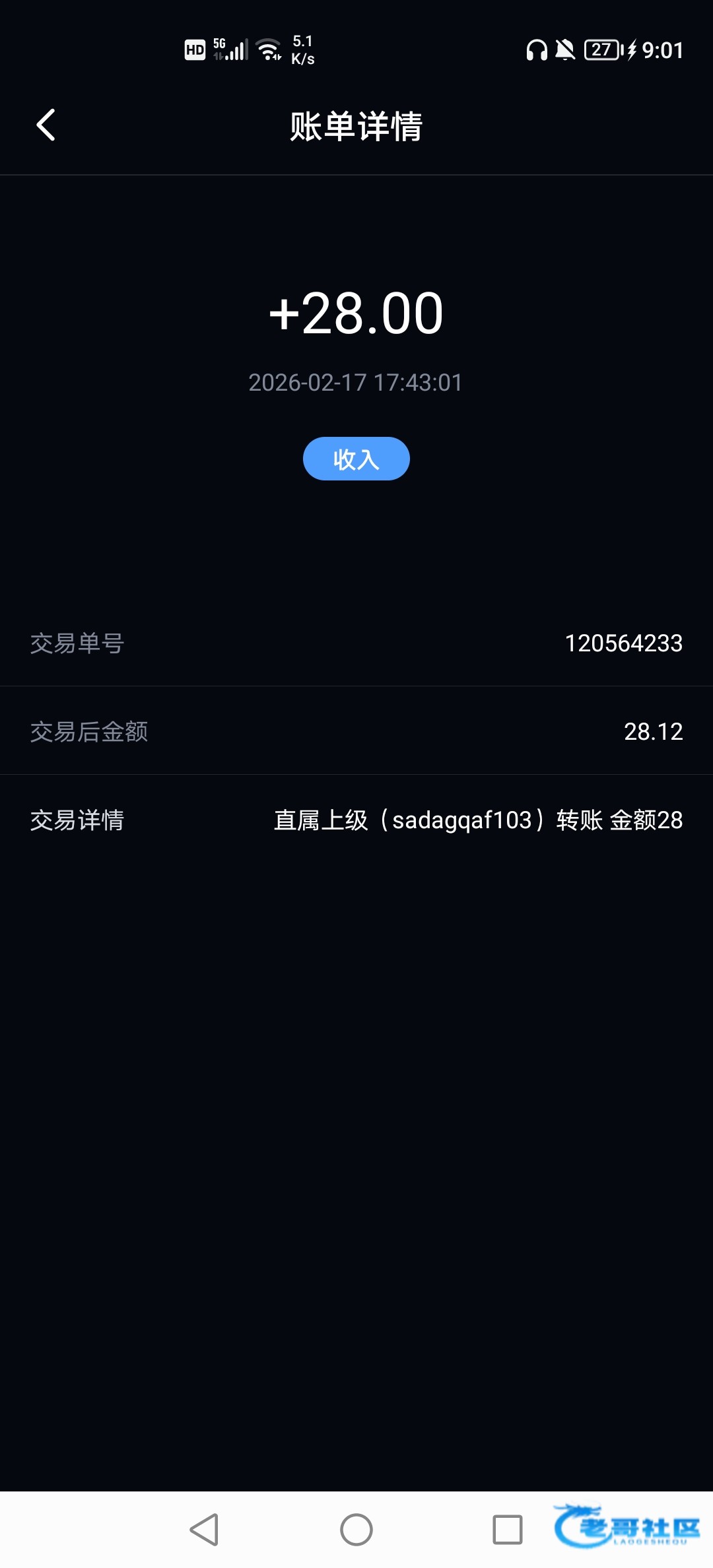Go back from the 账单详情 page
This screenshot has width=713, height=1568.
46,125
